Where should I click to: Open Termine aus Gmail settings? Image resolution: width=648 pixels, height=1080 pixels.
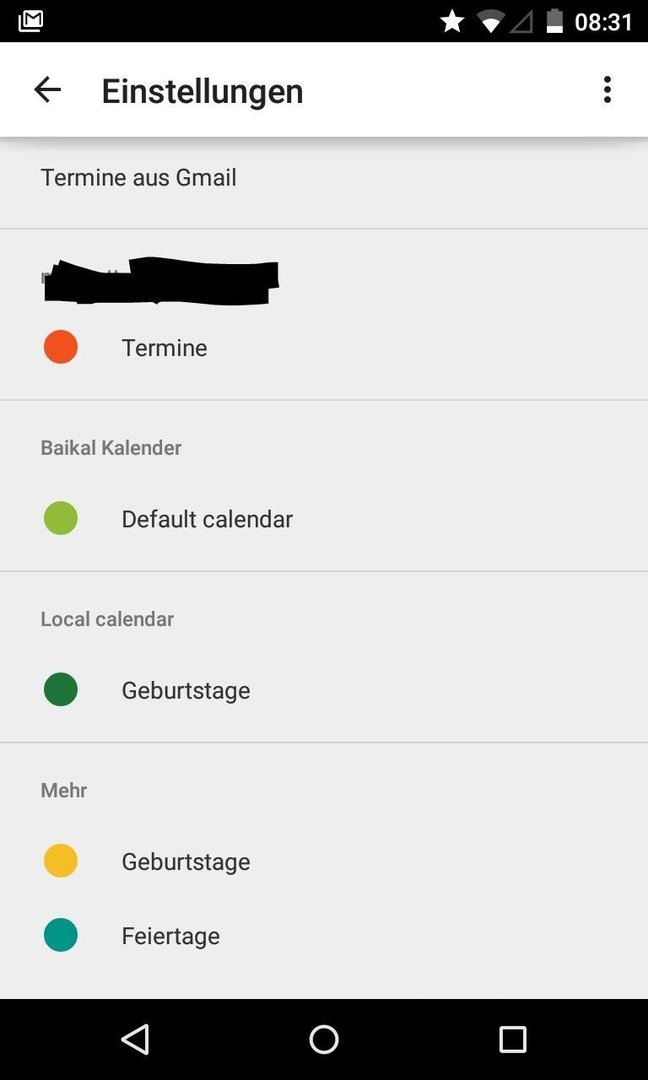tap(324, 178)
